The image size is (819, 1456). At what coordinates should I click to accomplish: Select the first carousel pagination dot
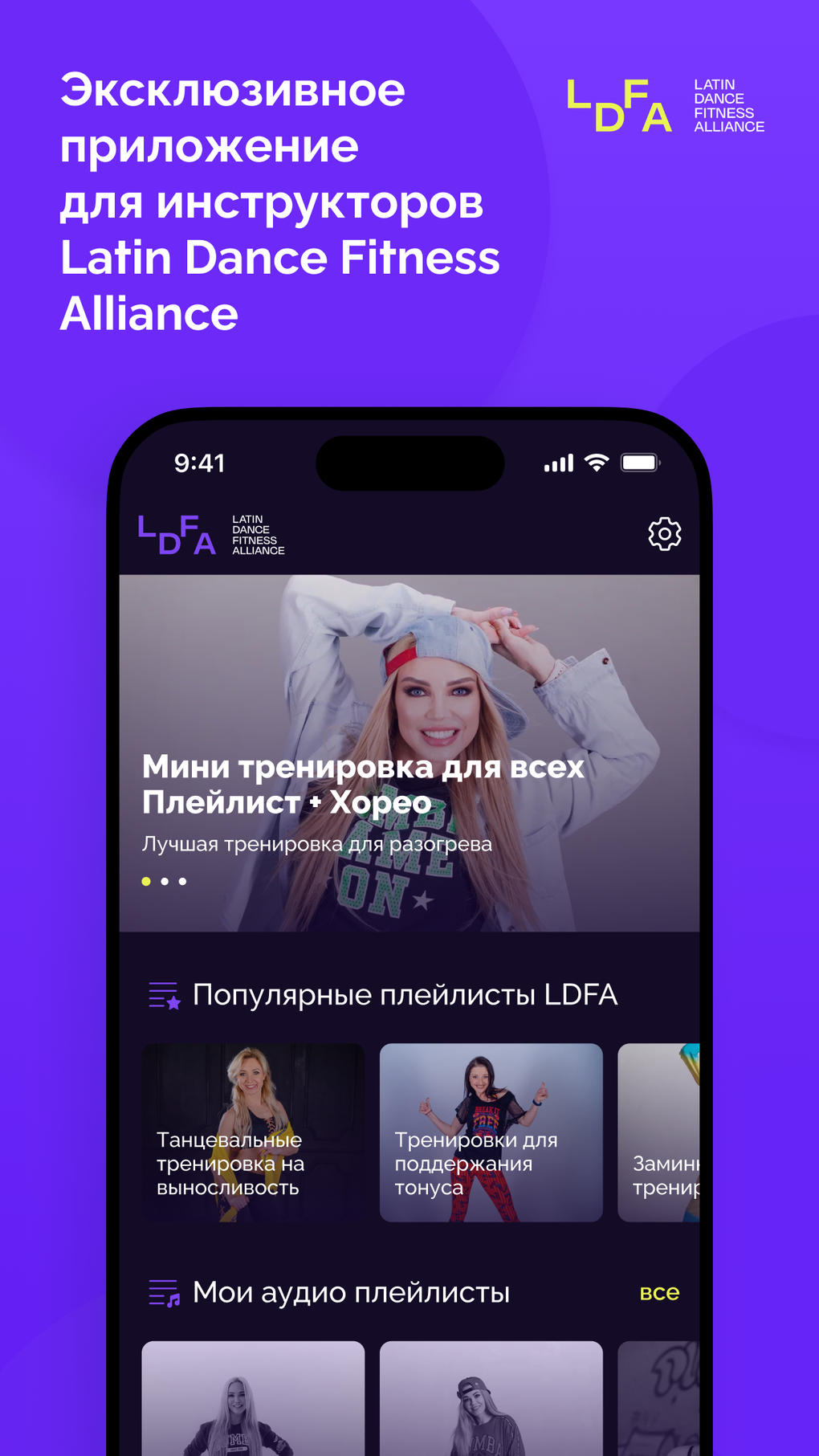click(x=145, y=880)
